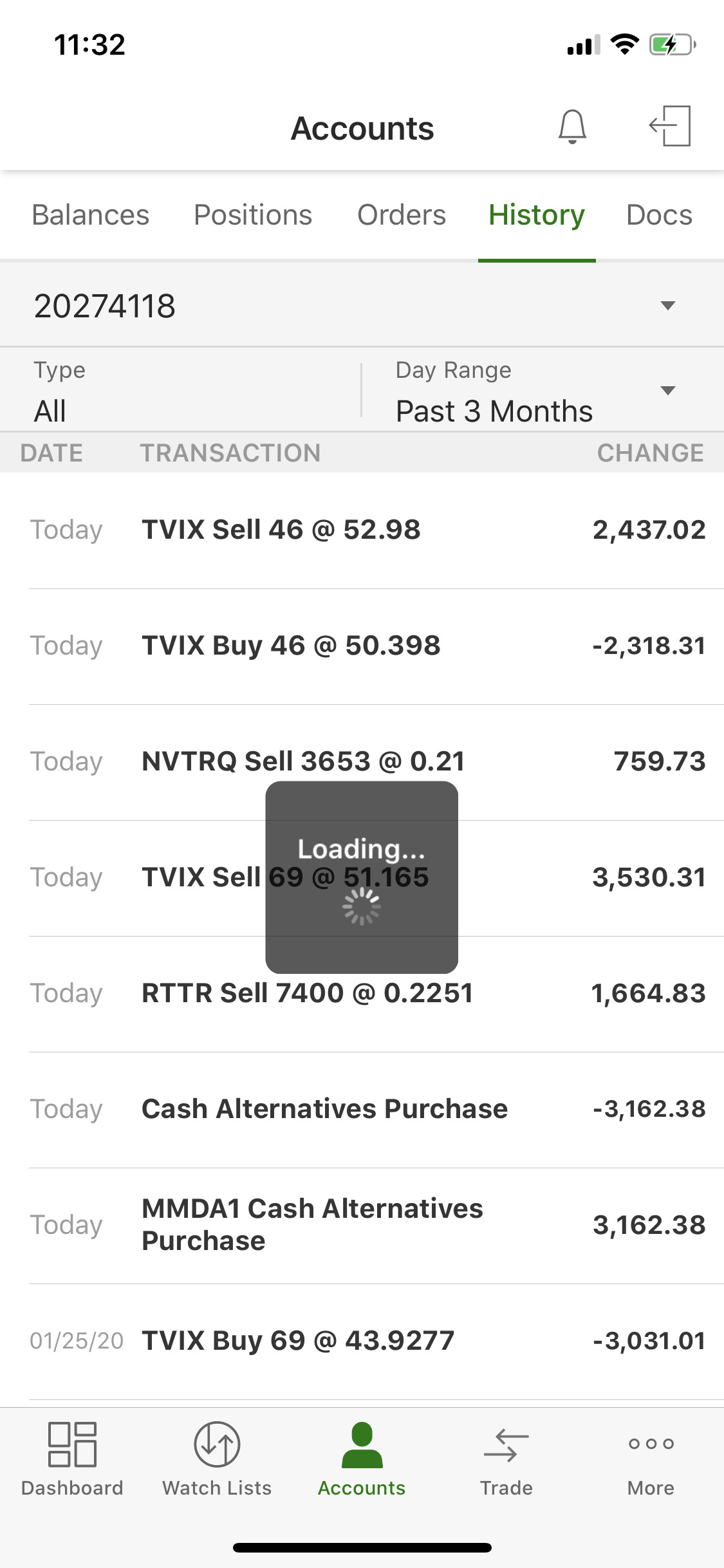The width and height of the screenshot is (724, 1568).
Task: Go to the Docs tab
Action: click(x=659, y=215)
